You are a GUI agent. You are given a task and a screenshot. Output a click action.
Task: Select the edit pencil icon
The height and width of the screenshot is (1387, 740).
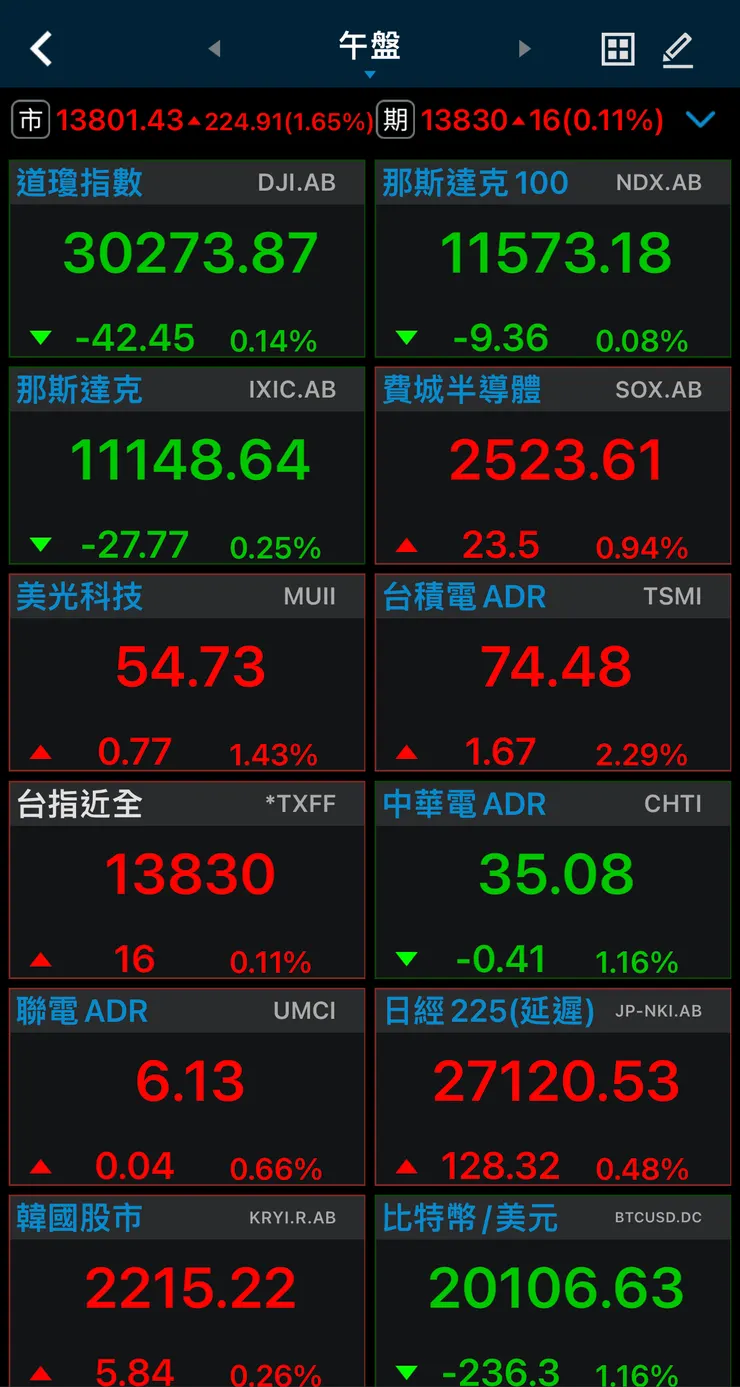coord(678,47)
